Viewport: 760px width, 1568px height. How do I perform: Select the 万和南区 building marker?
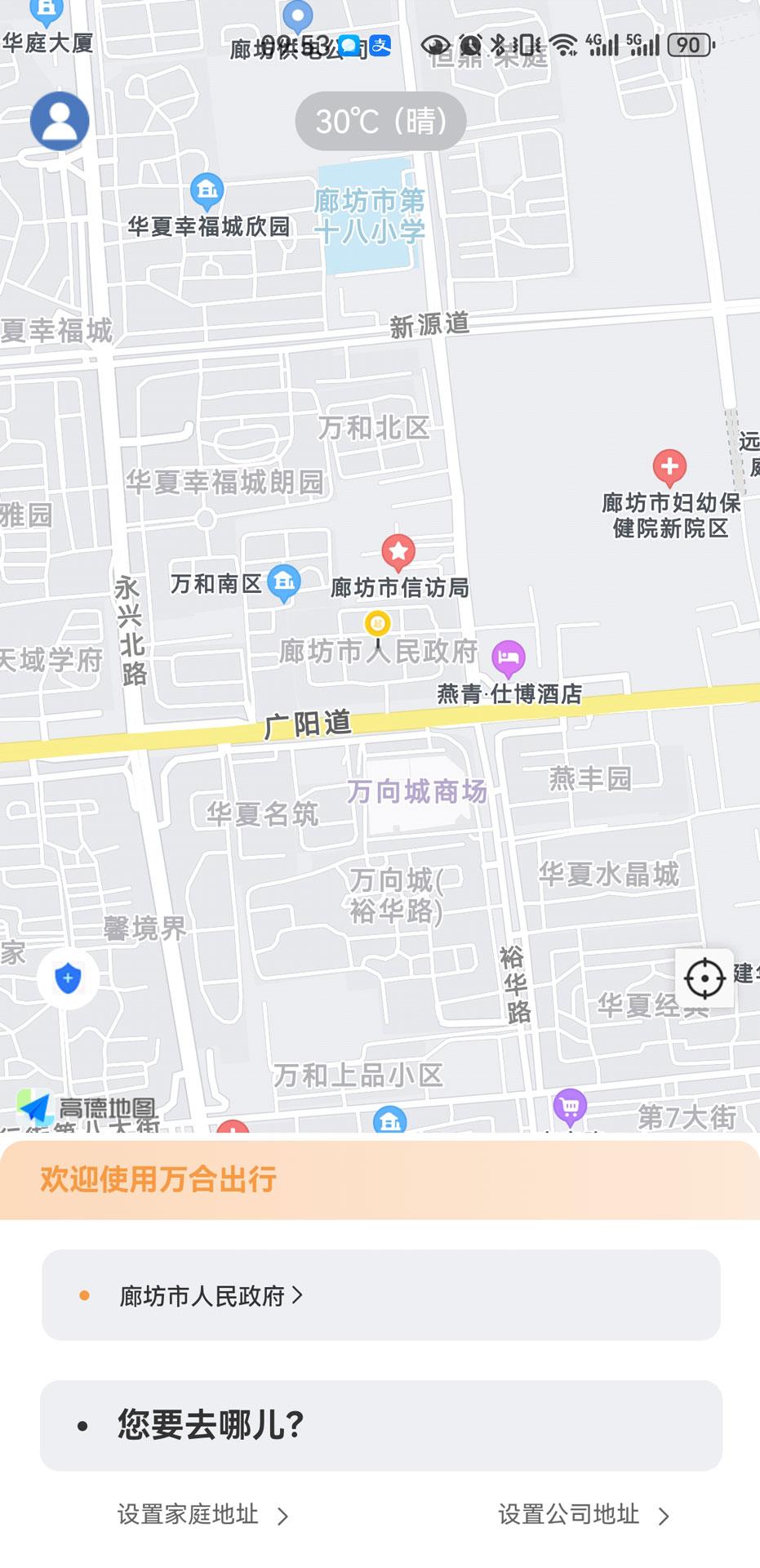point(285,581)
